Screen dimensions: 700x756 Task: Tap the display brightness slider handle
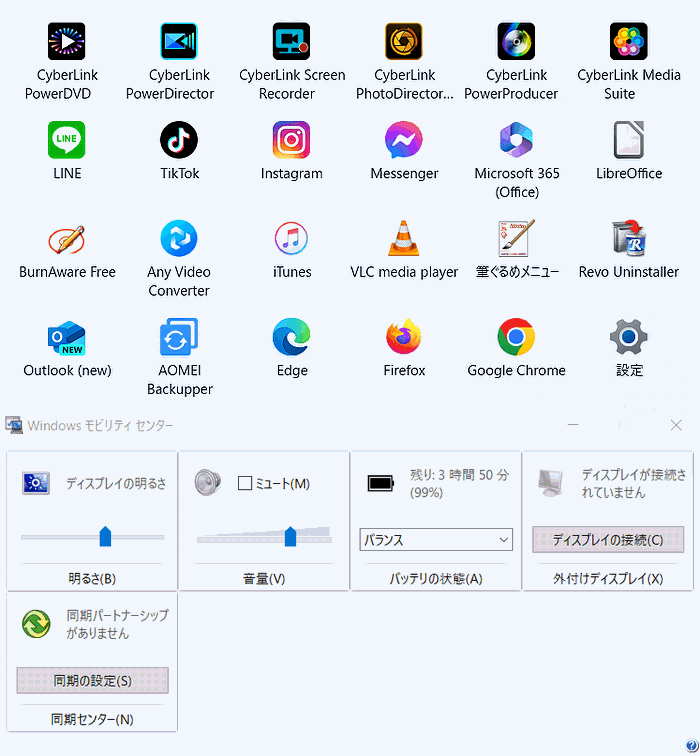pos(105,537)
